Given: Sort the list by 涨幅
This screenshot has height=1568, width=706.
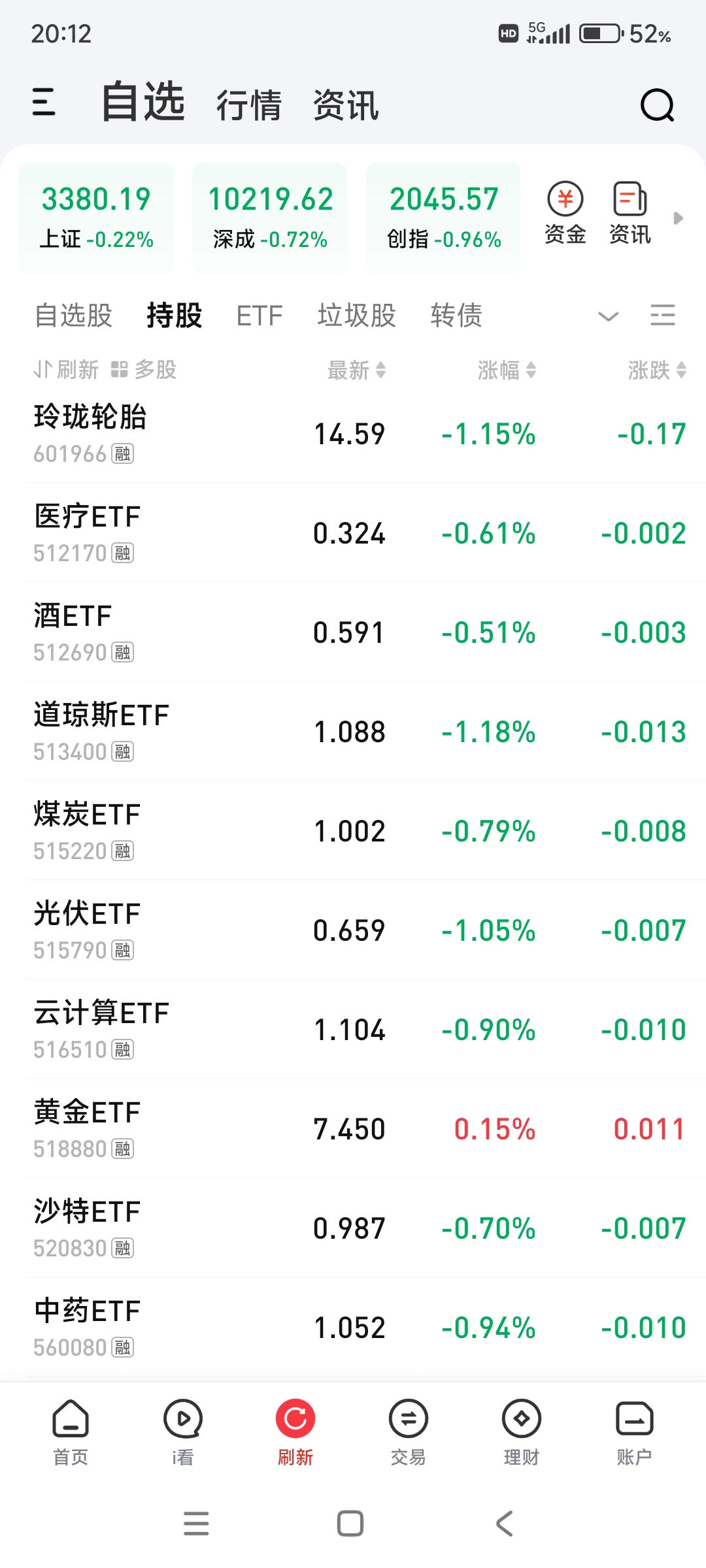Looking at the screenshot, I should point(507,370).
